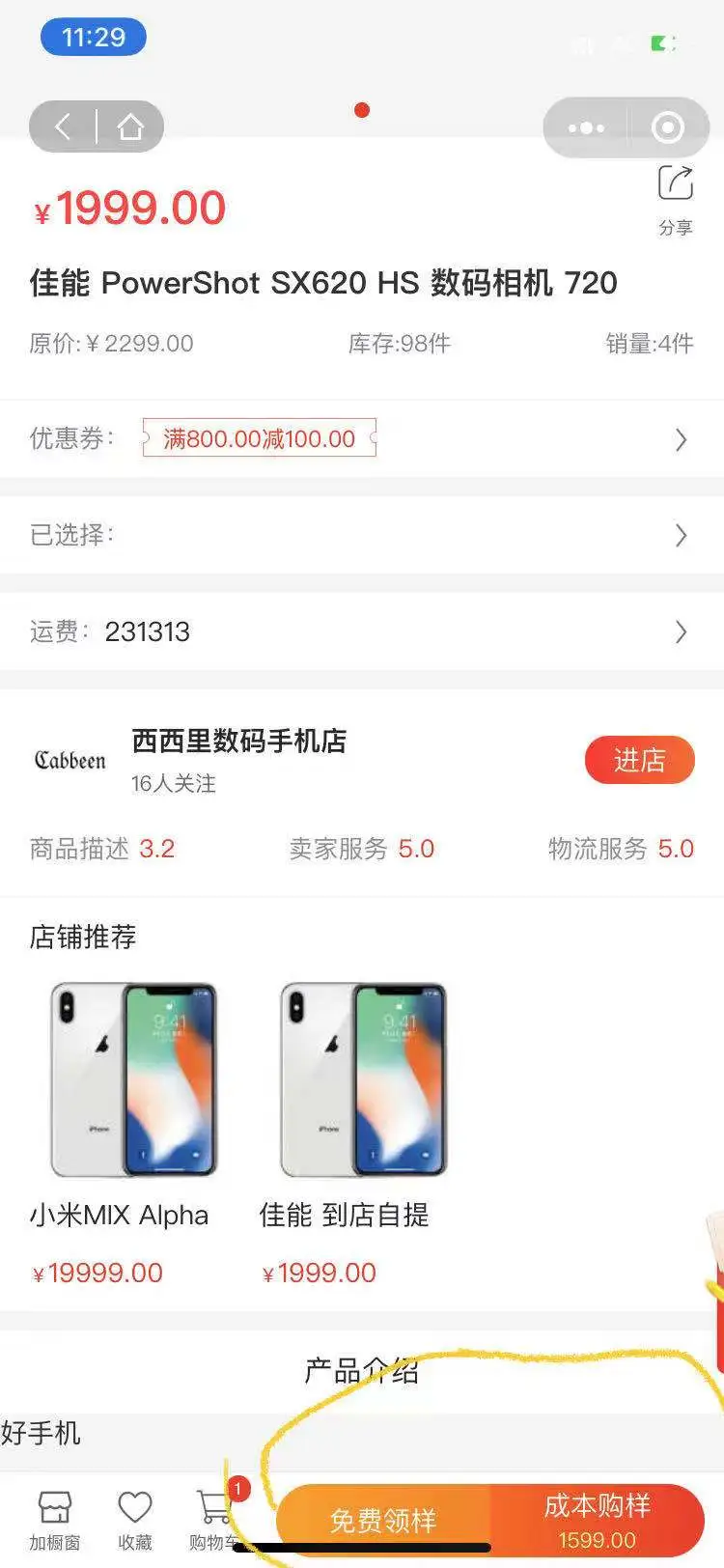Save the product with 收藏
The width and height of the screenshot is (724, 1568).
click(x=135, y=1519)
